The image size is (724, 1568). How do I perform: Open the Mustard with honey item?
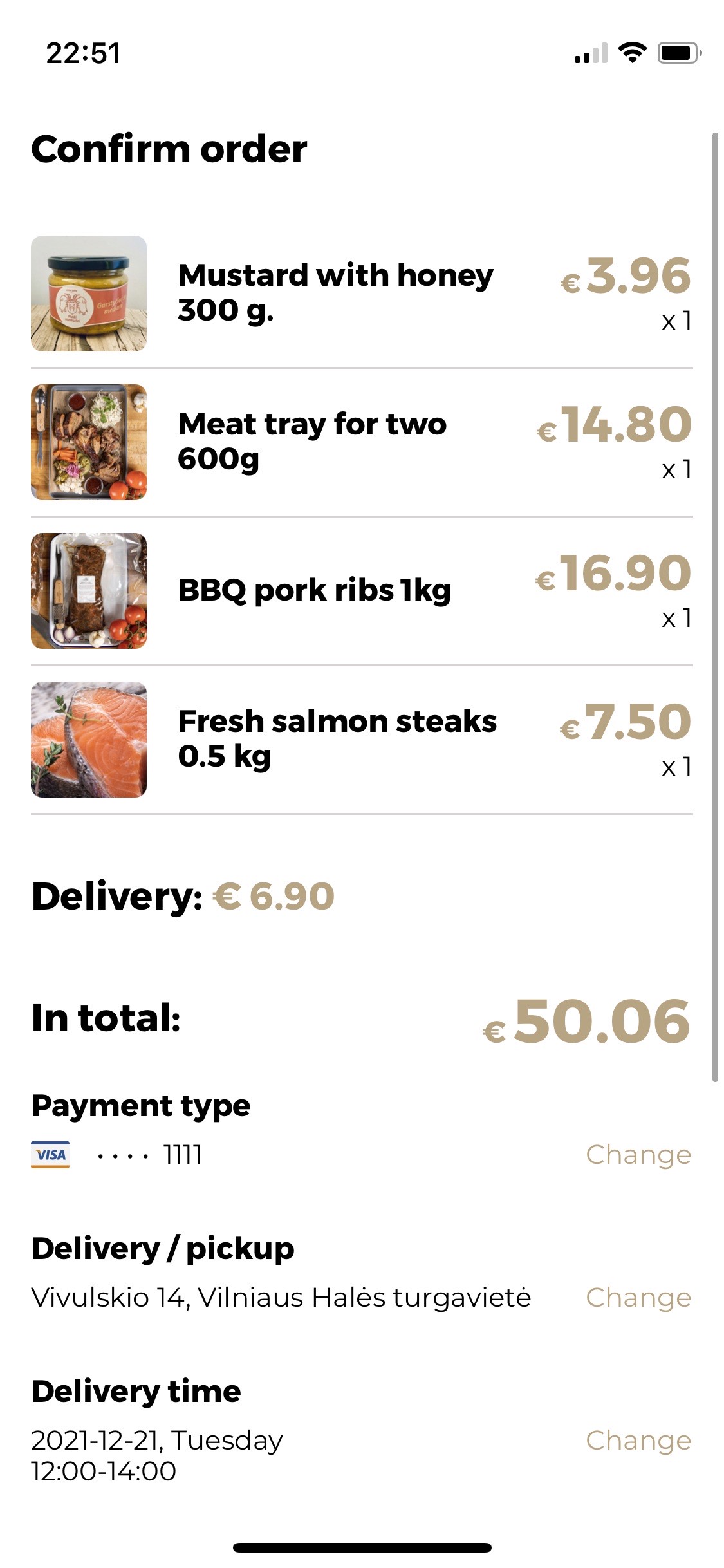click(335, 293)
